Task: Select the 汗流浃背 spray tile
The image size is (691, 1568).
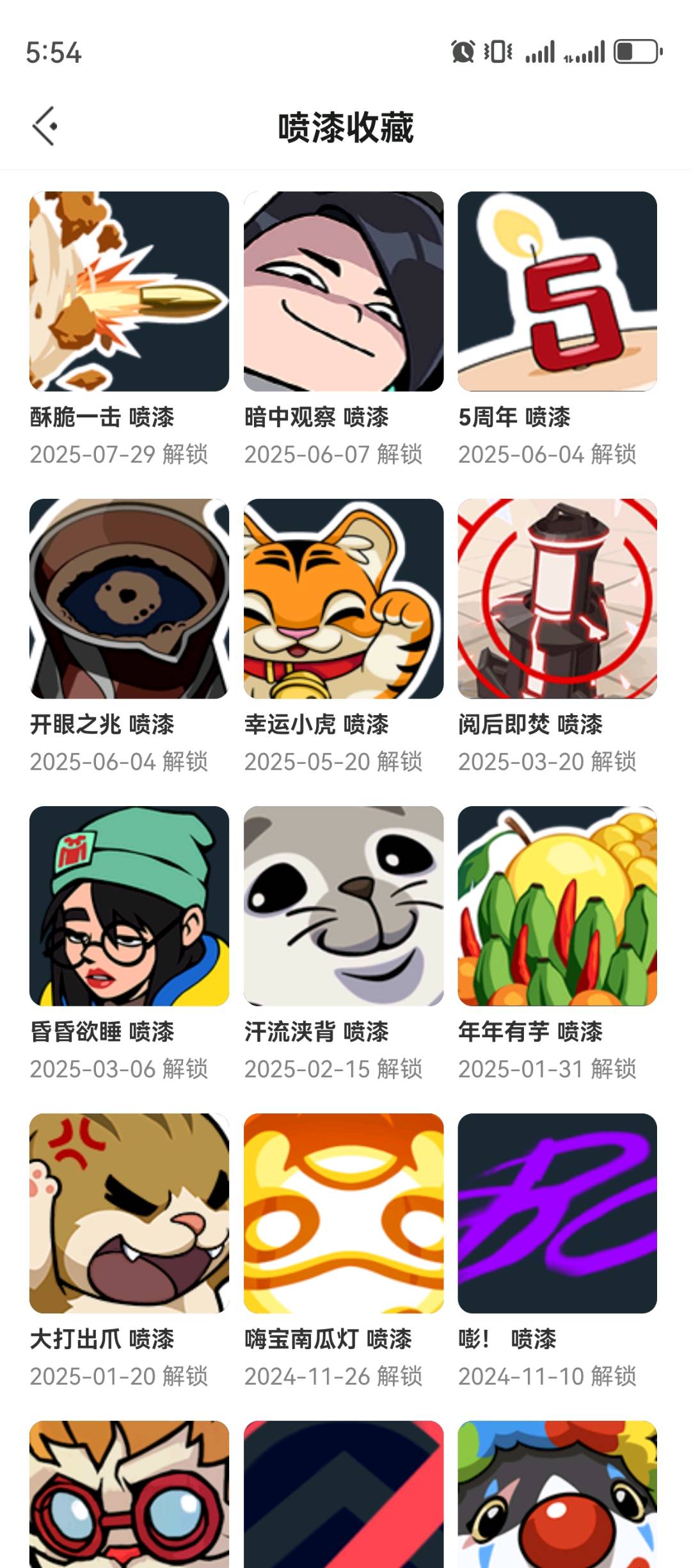Action: pos(344,906)
